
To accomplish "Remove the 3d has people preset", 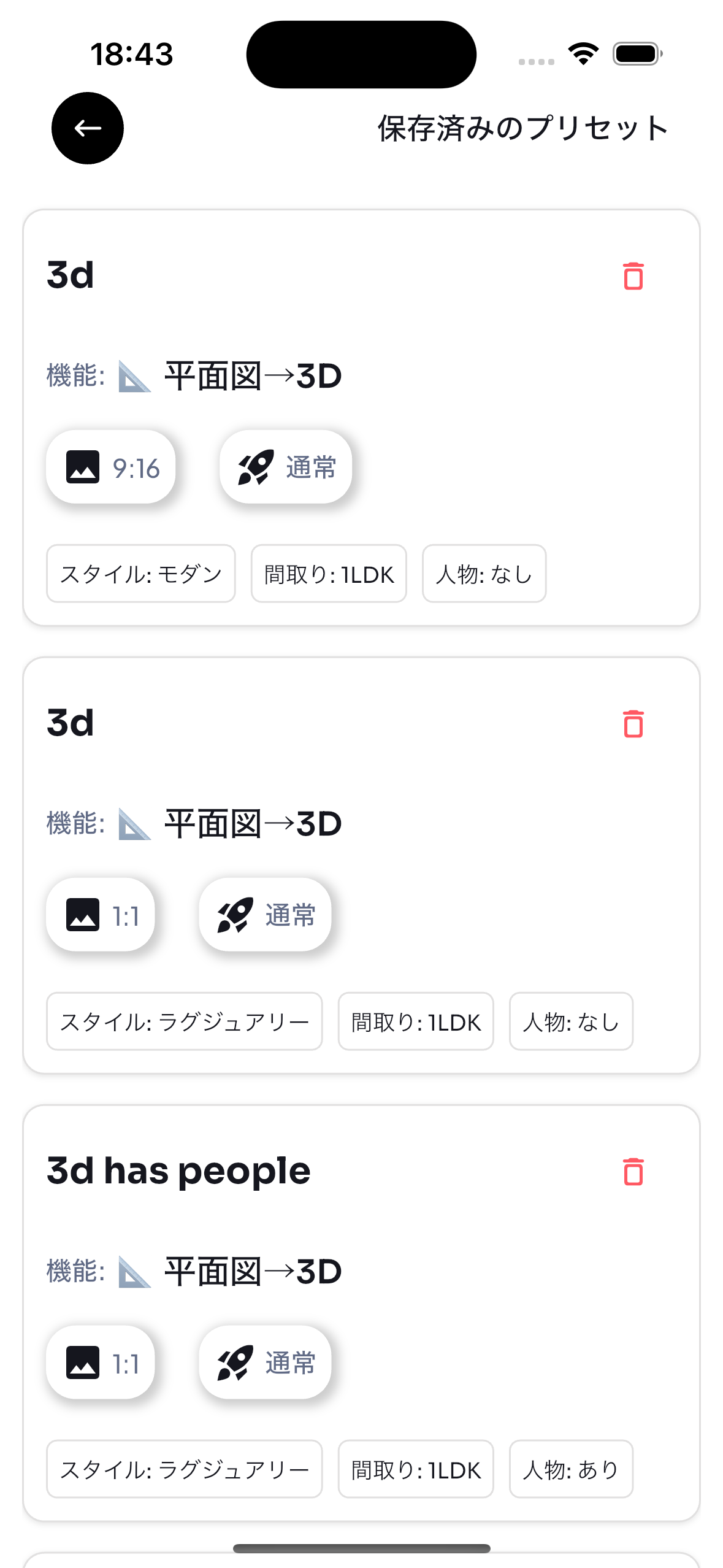I will (x=633, y=1172).
